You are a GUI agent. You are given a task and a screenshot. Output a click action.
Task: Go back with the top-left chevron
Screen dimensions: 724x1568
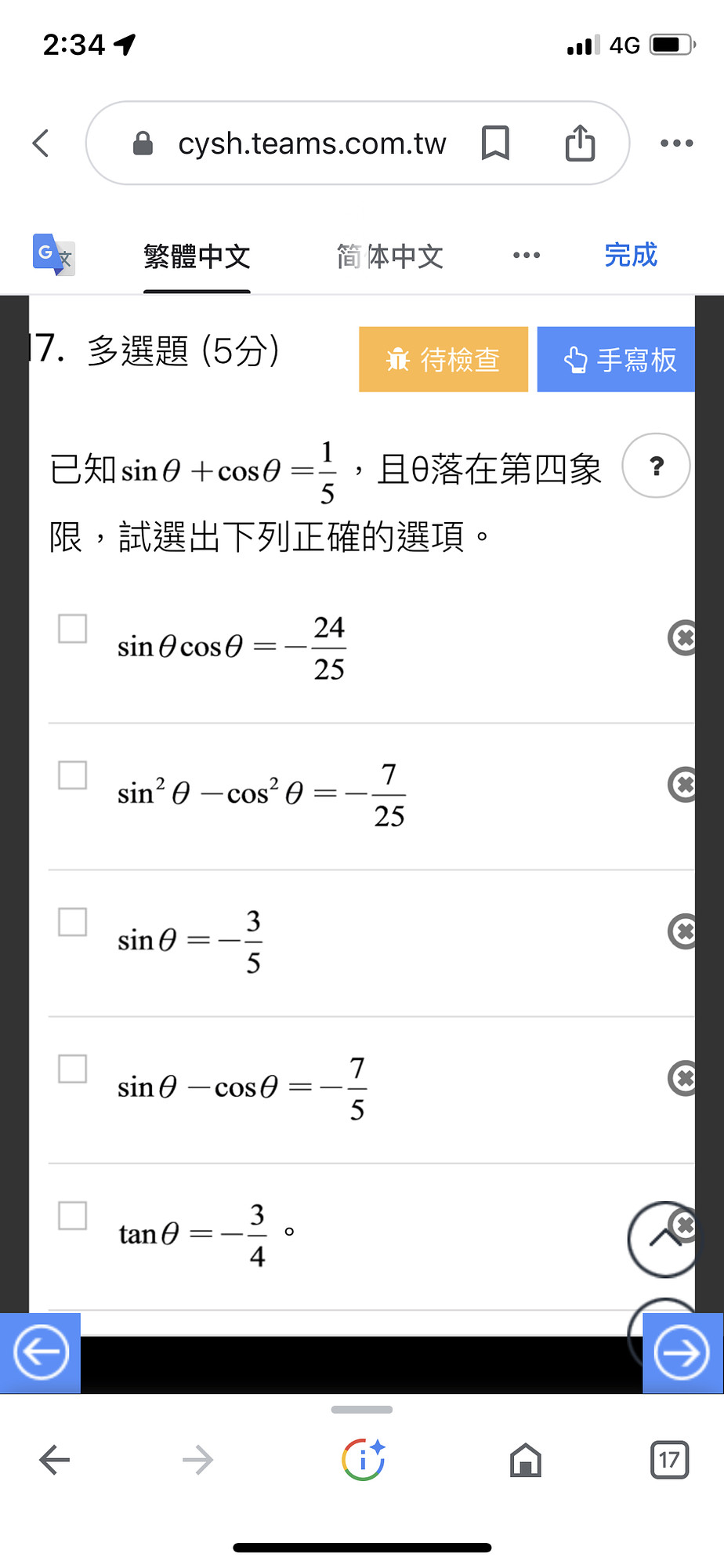tap(41, 143)
